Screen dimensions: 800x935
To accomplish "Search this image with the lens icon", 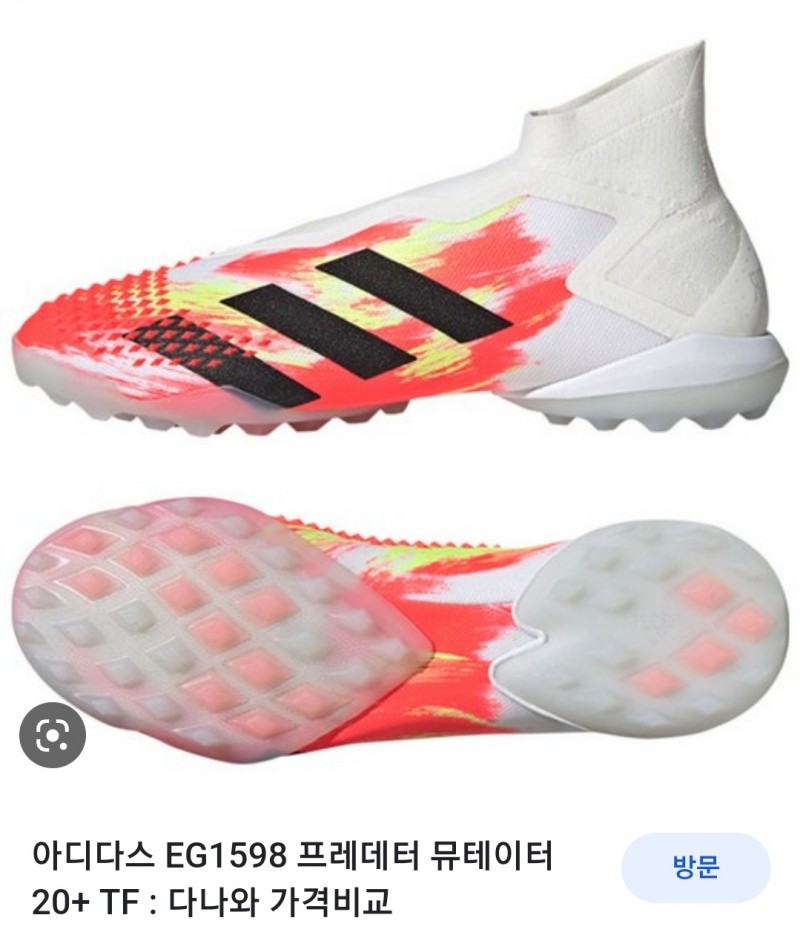I will pyautogui.click(x=52, y=737).
